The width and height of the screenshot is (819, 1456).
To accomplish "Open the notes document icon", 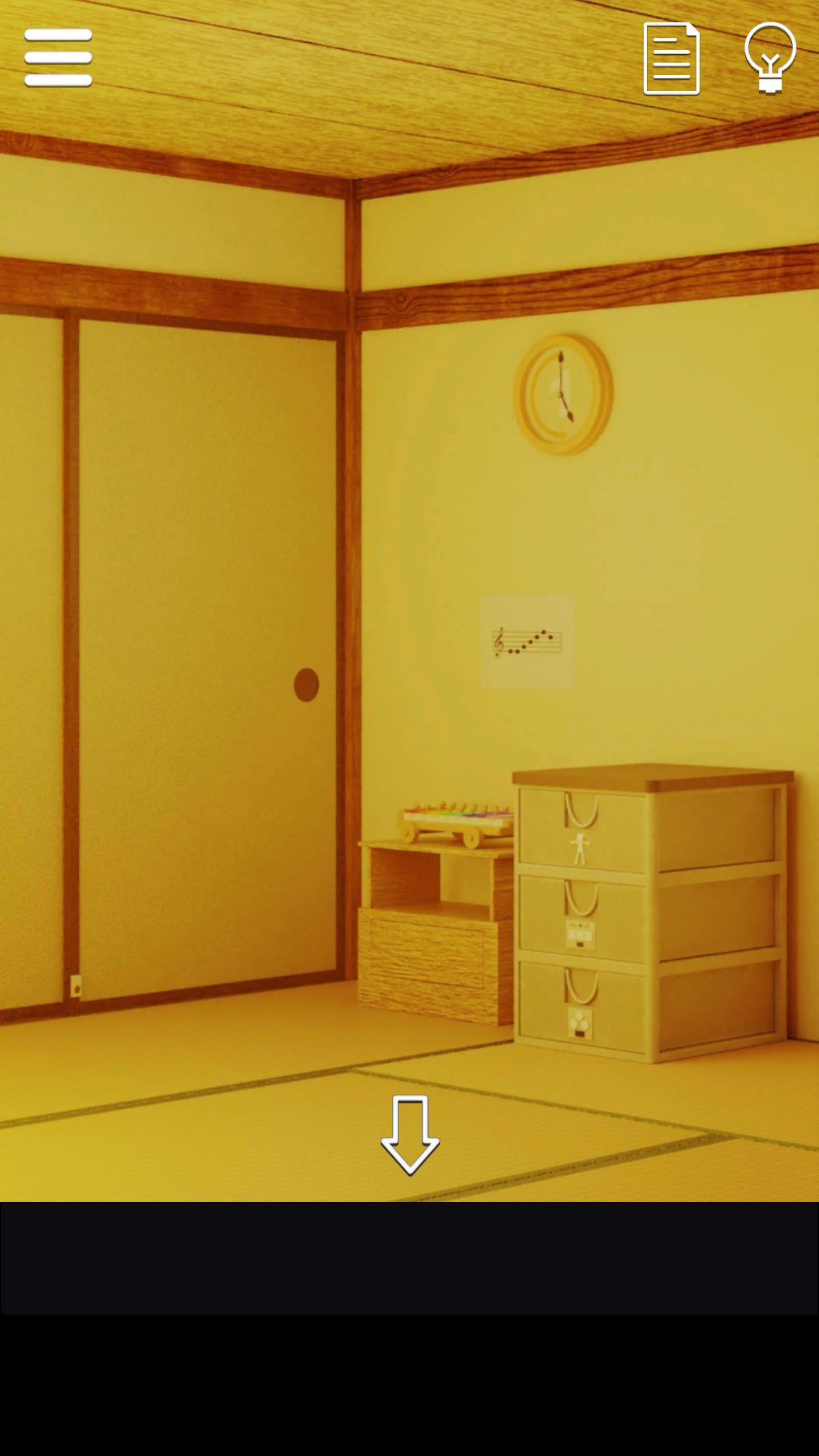I will tap(671, 59).
